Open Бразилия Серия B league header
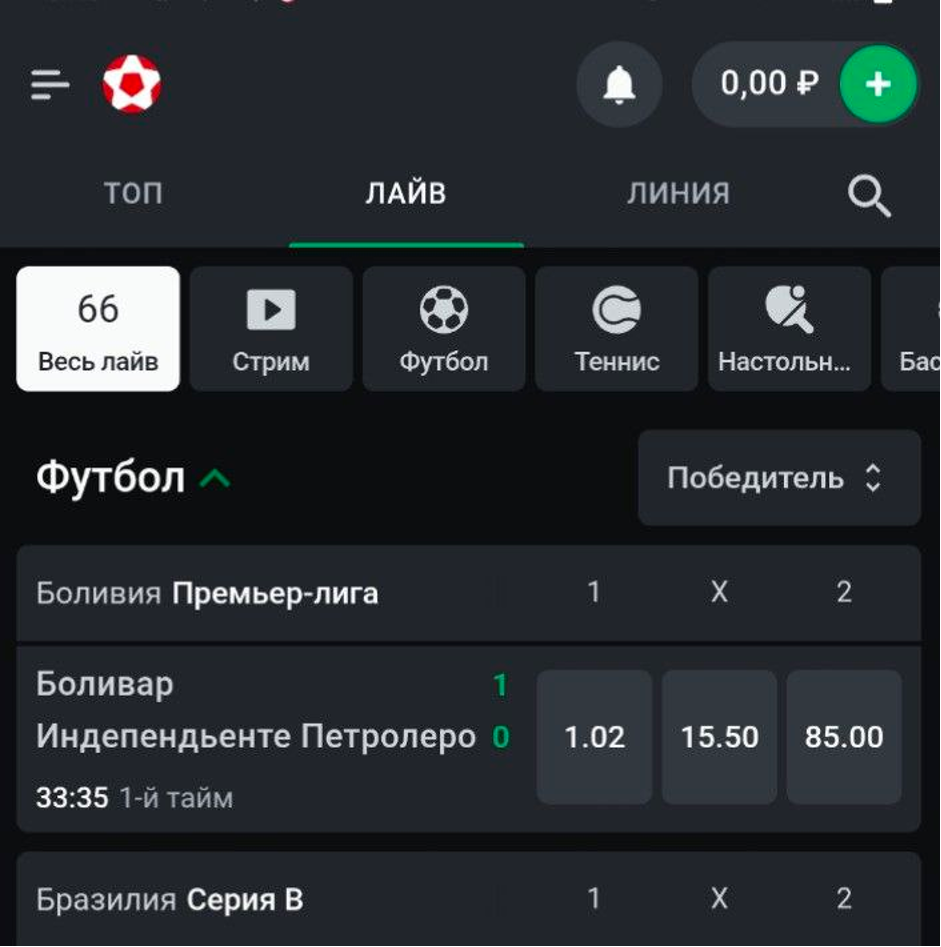Screen dimensions: 941x947 point(170,900)
